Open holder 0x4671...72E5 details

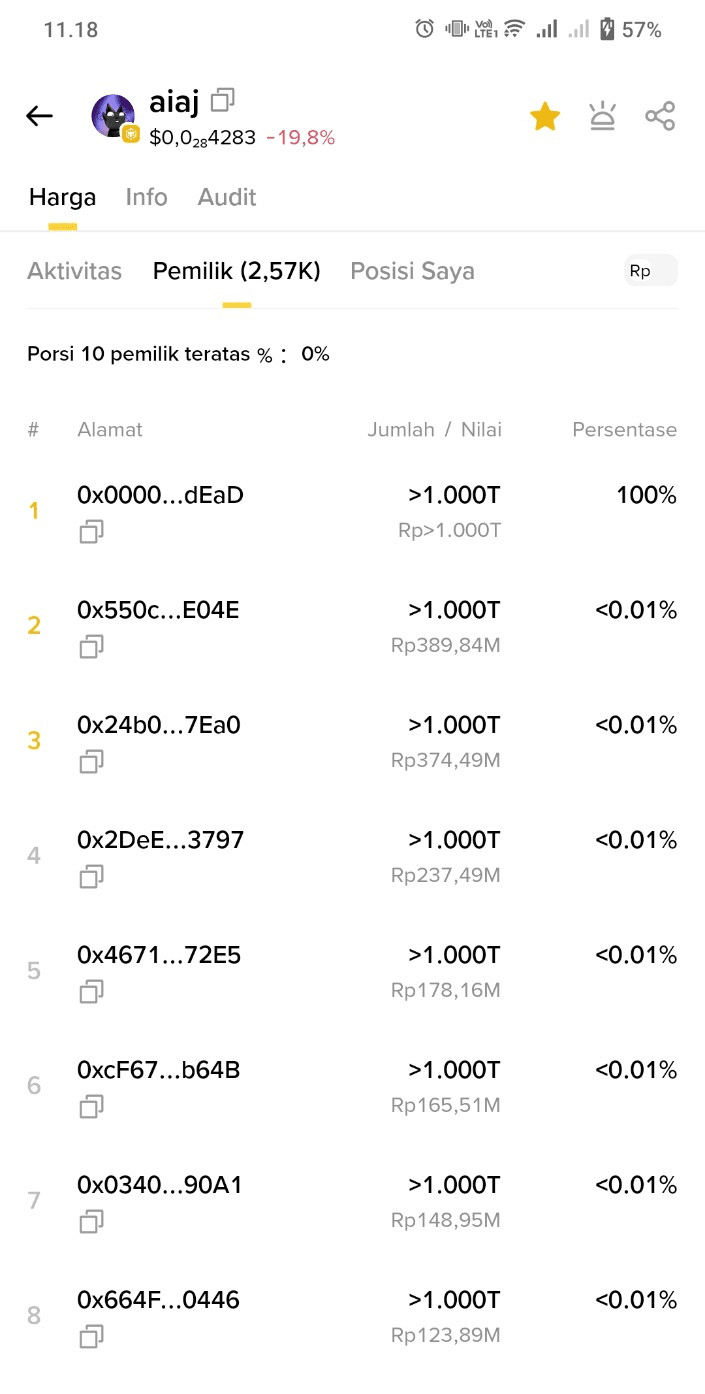(352, 971)
